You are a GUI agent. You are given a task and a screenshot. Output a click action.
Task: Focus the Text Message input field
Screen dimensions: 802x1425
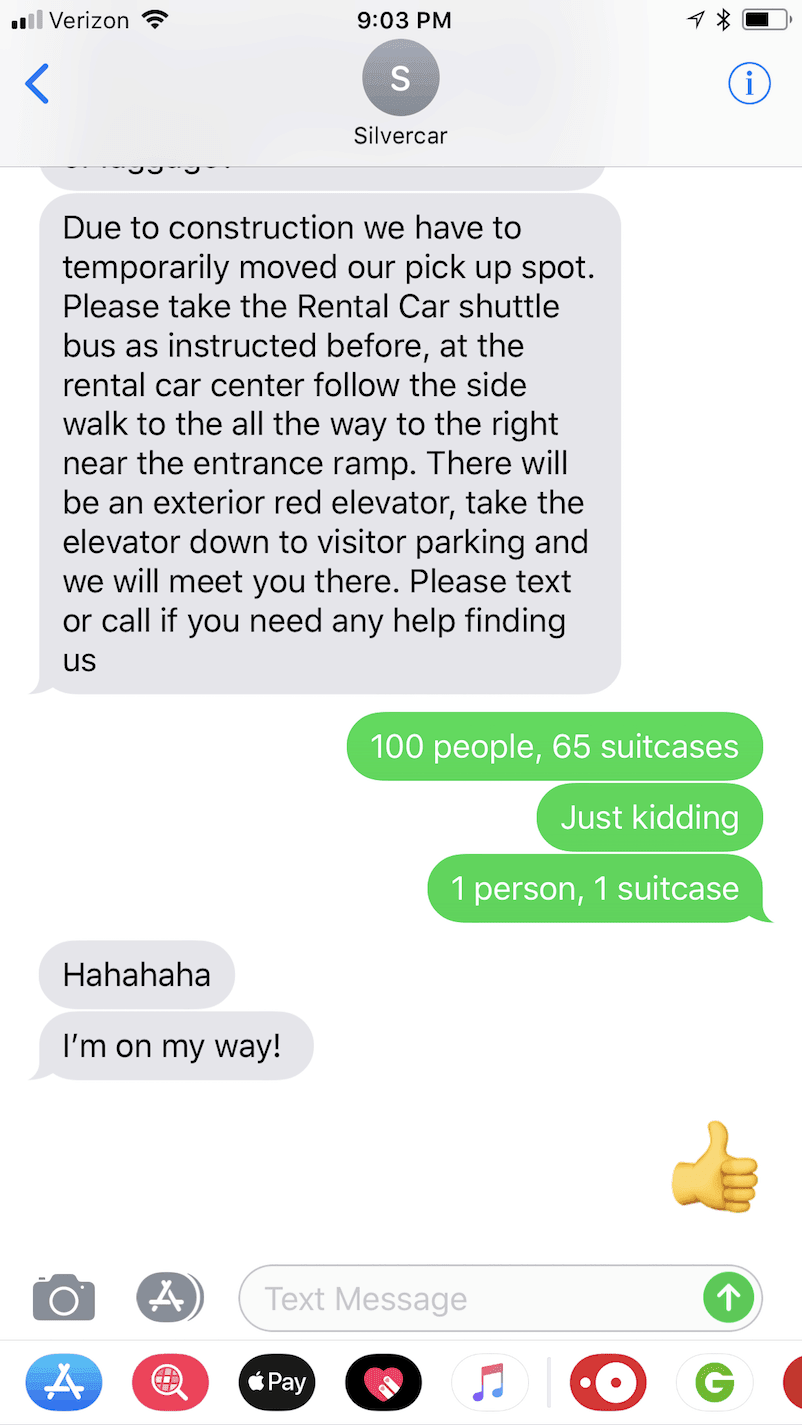pyautogui.click(x=470, y=1299)
